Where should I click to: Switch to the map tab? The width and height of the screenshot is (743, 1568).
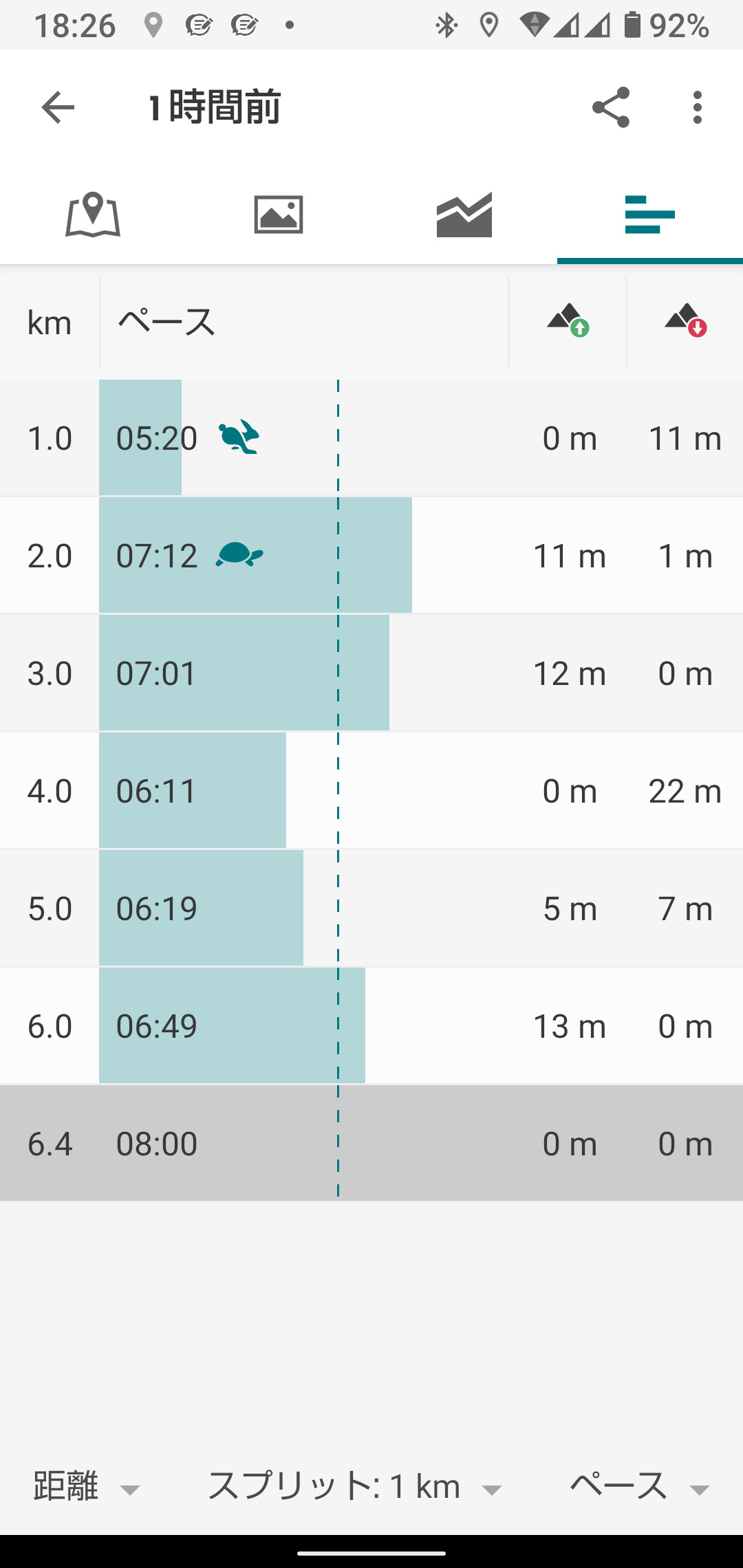(93, 215)
